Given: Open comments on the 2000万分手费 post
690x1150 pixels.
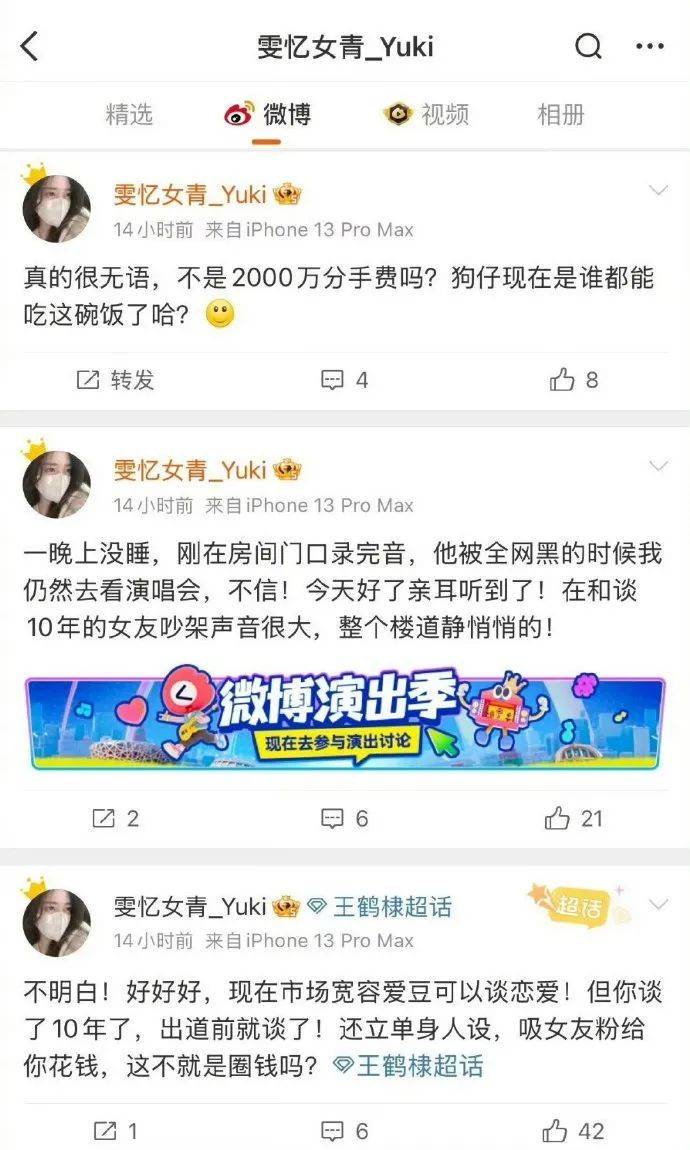Looking at the screenshot, I should tap(344, 380).
